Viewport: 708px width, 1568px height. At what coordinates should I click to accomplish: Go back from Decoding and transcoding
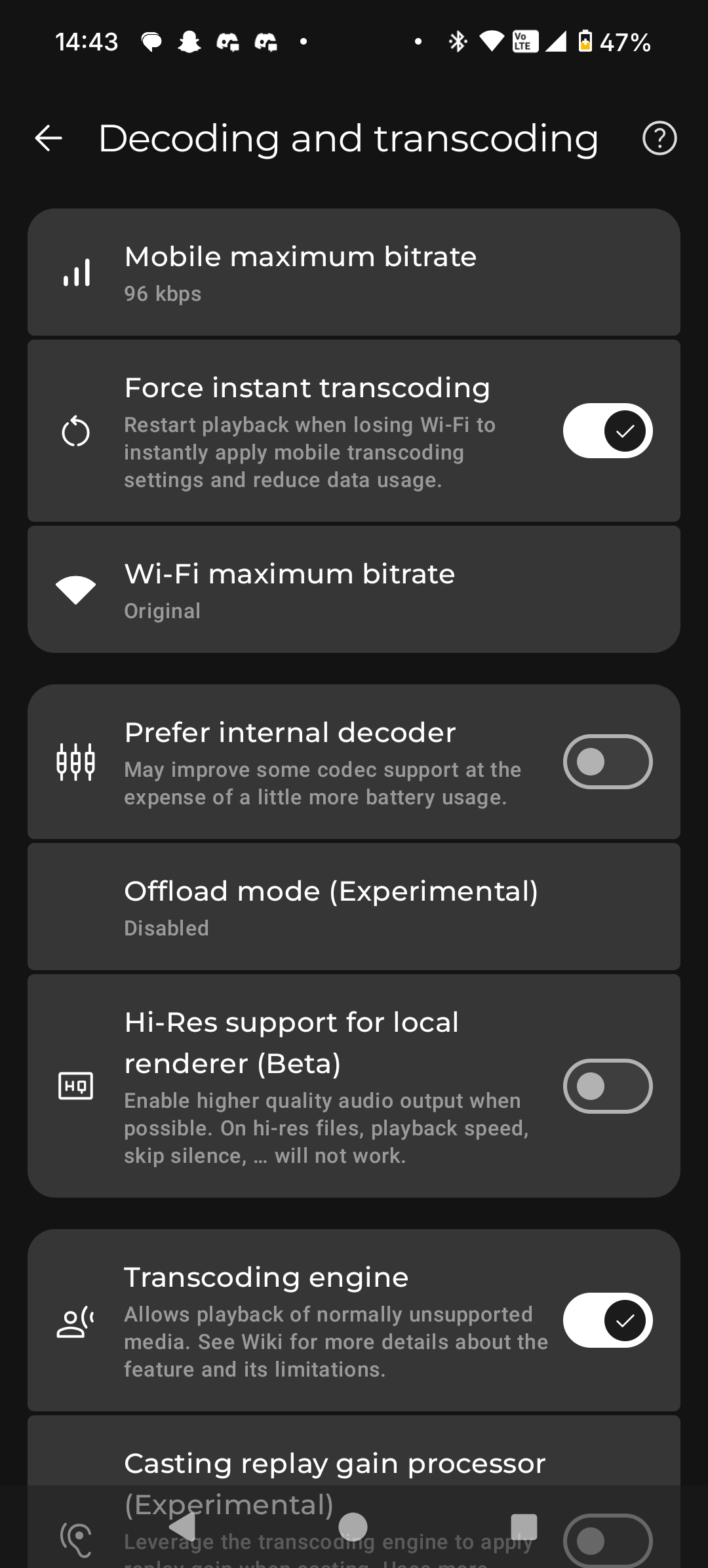pos(49,138)
